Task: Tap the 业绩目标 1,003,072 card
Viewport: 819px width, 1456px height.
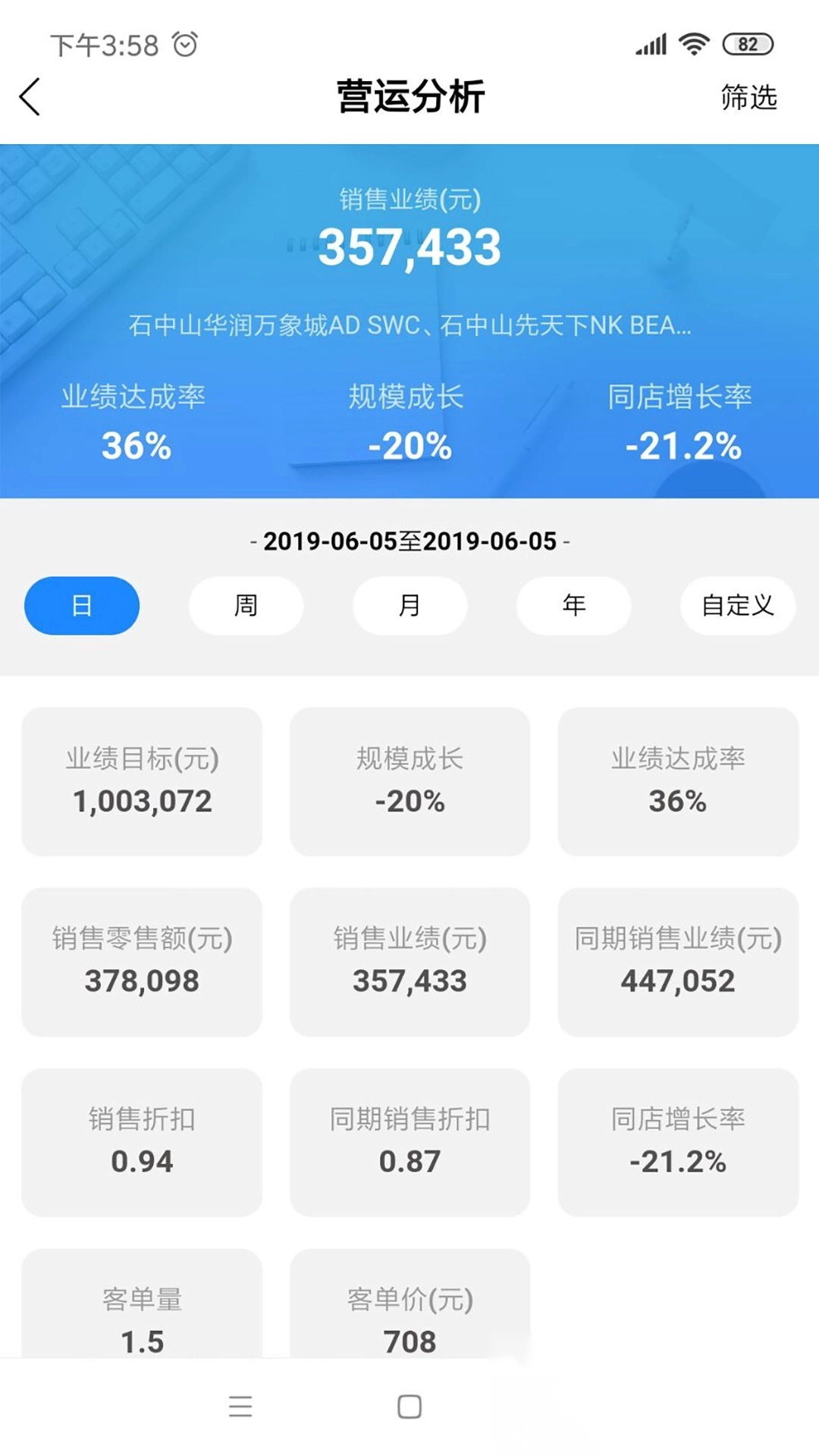Action: tap(142, 783)
